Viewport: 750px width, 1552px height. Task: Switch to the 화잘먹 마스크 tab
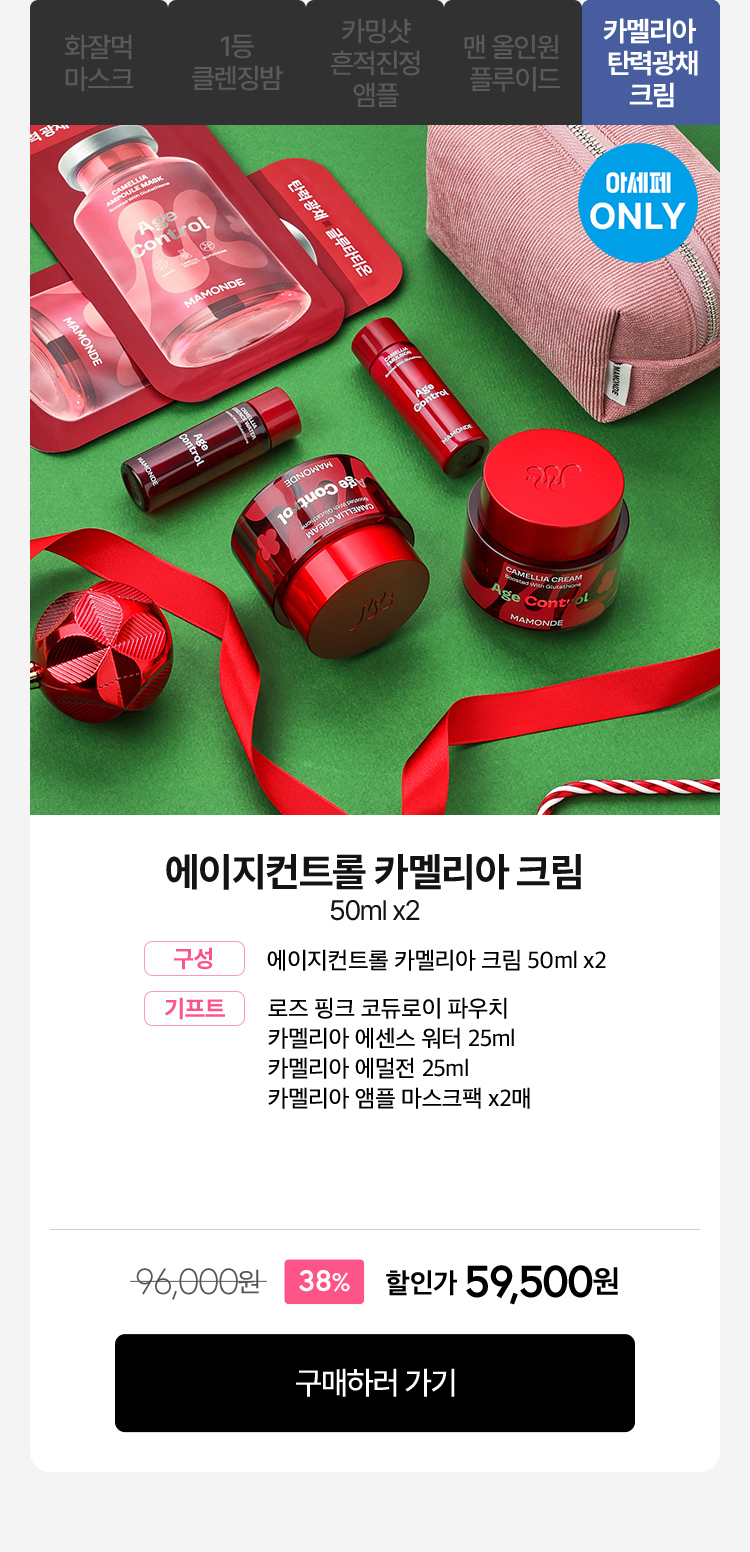point(99,62)
